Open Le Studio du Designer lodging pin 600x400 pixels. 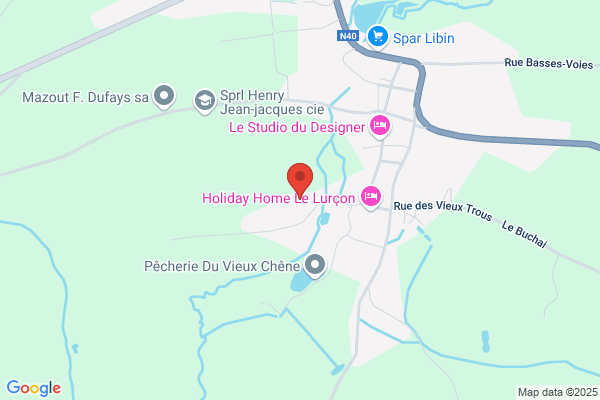click(x=380, y=126)
